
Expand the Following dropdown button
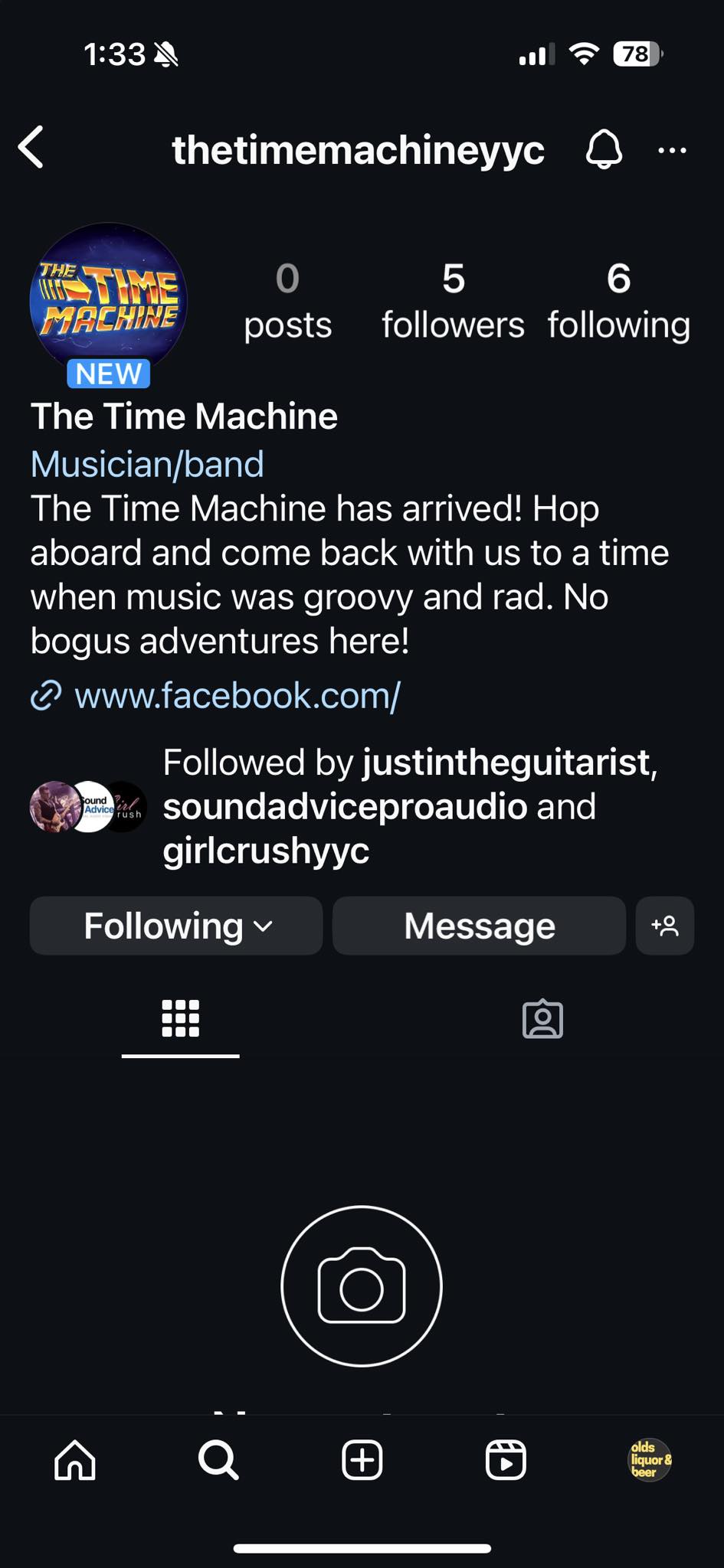(x=176, y=926)
